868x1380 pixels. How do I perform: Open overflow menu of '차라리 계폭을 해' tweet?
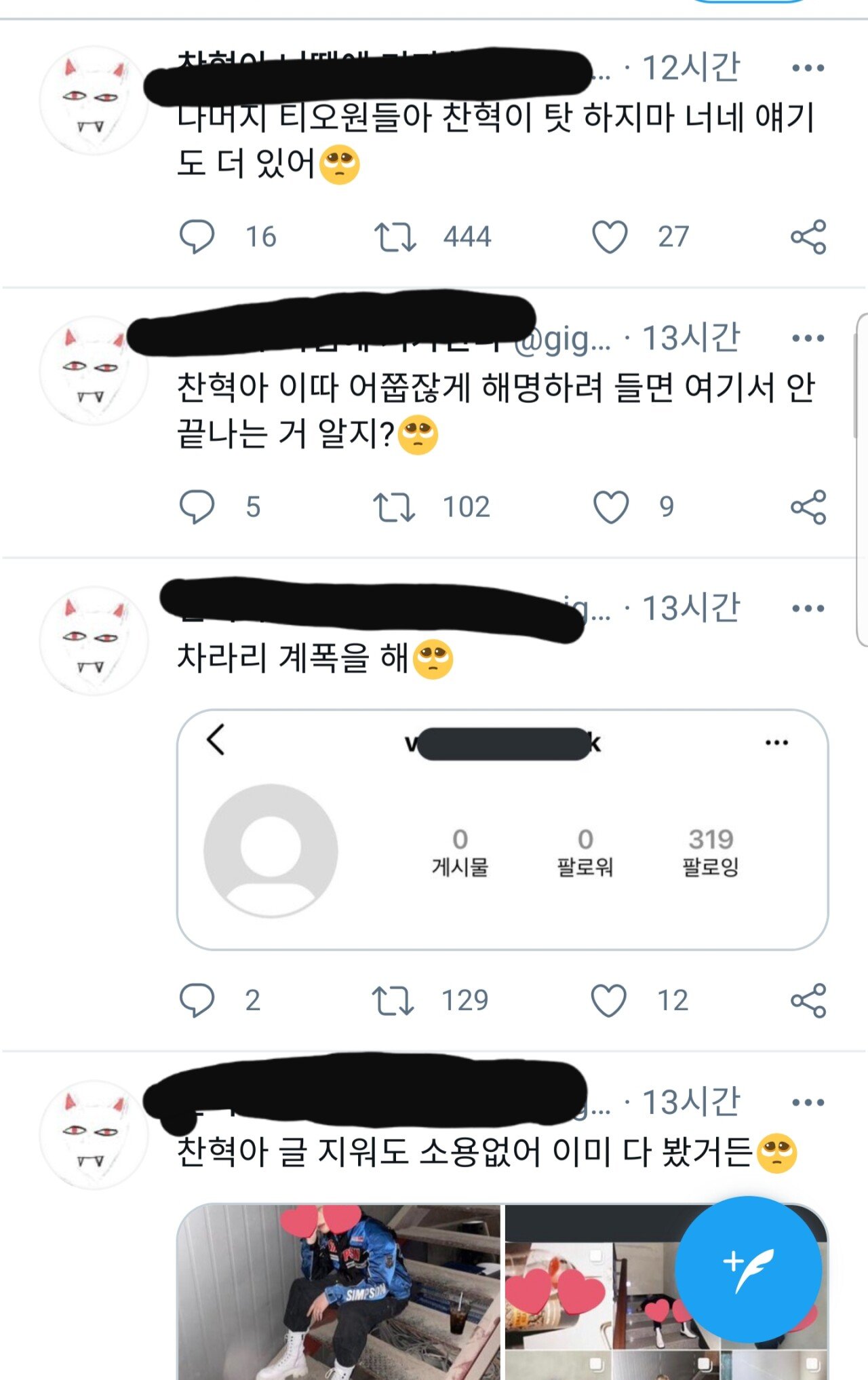click(x=808, y=608)
